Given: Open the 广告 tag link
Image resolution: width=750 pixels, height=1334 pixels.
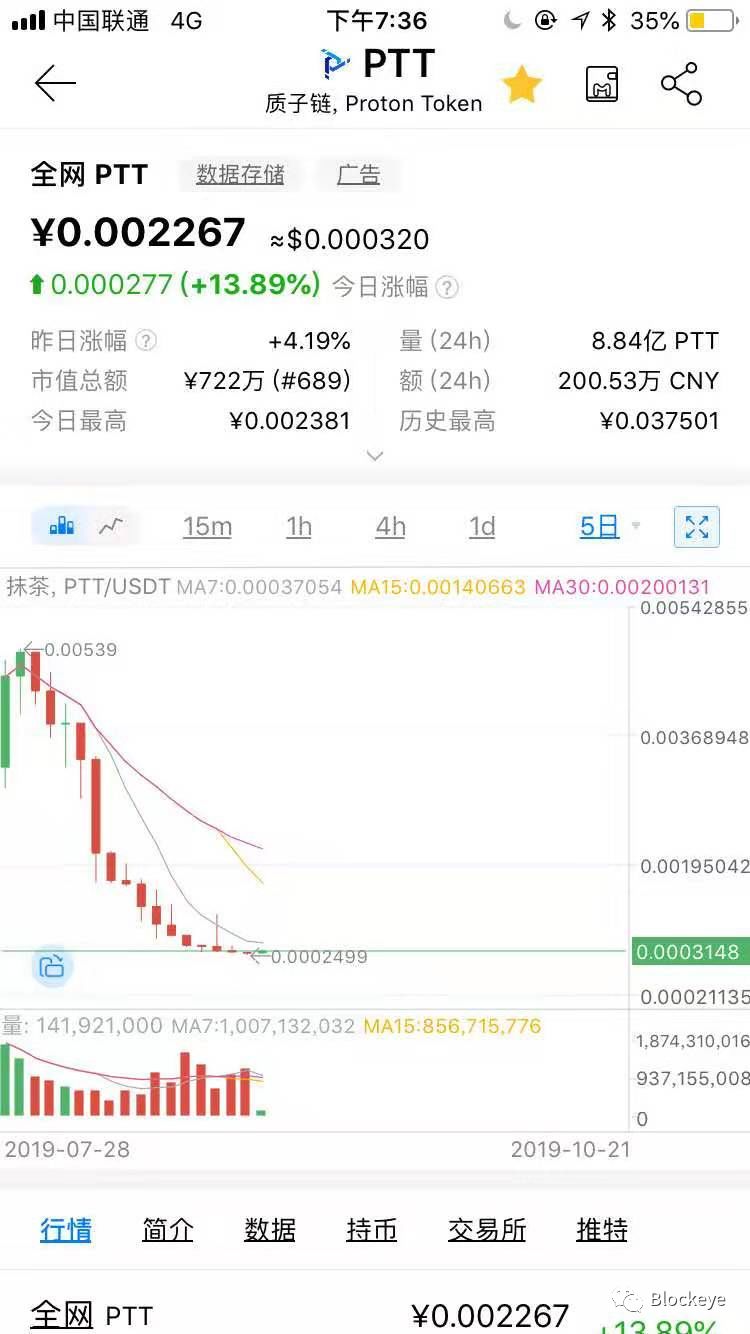Looking at the screenshot, I should (x=358, y=175).
